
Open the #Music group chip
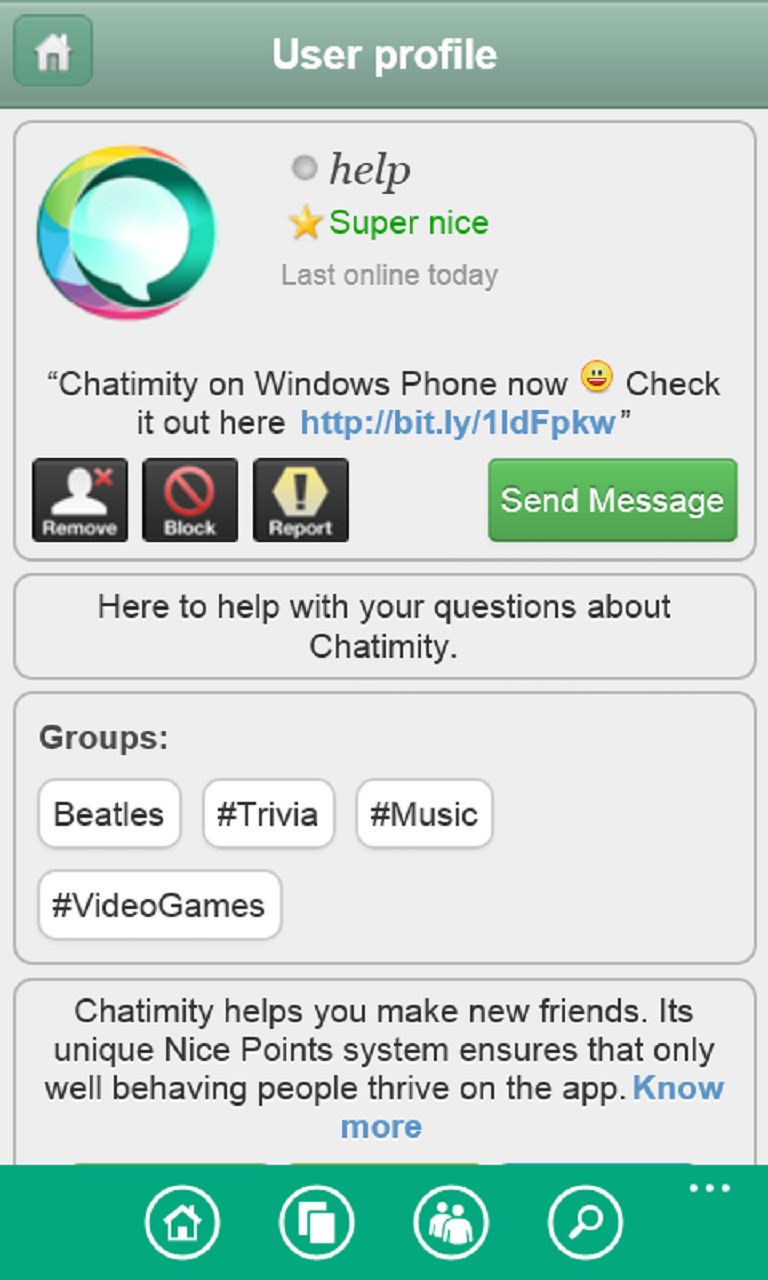(x=424, y=814)
